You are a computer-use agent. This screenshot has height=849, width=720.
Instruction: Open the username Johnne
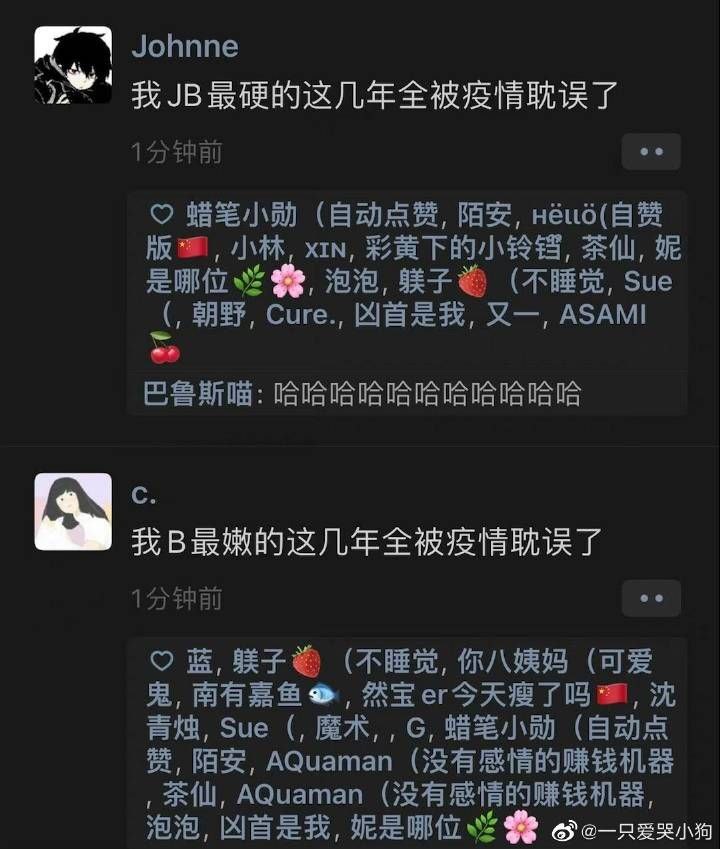185,46
